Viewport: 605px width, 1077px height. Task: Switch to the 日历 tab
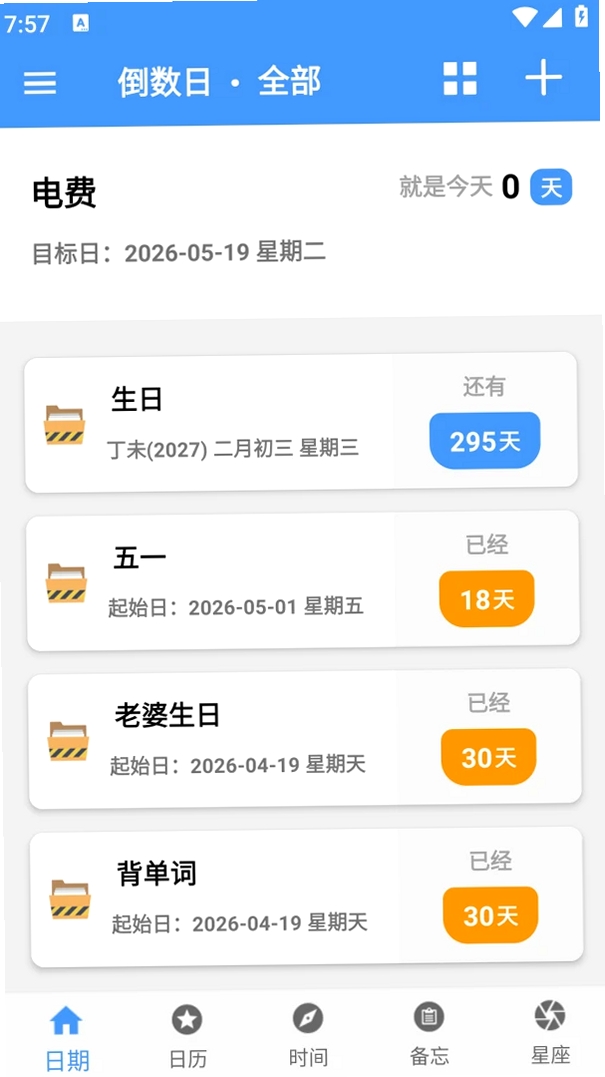click(187, 1036)
